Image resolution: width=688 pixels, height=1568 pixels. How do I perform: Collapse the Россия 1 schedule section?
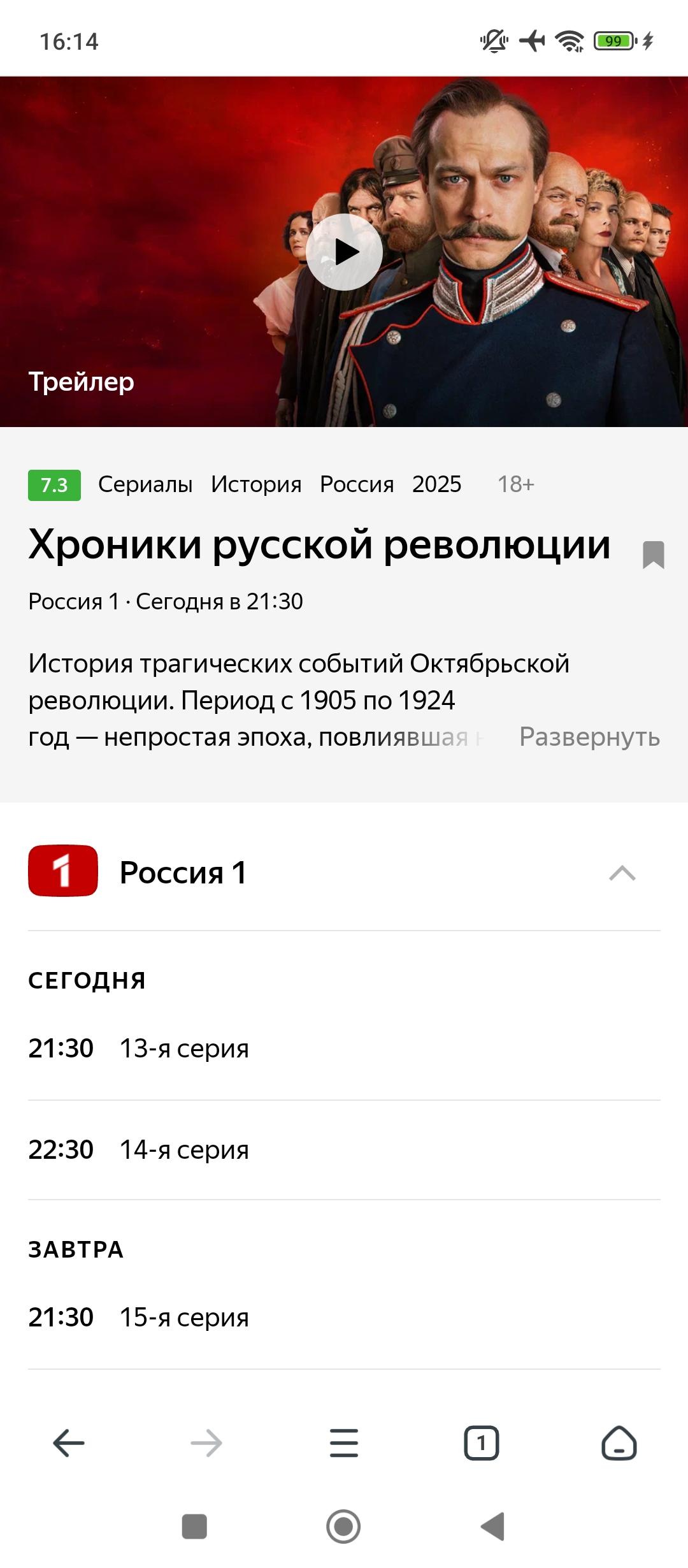622,873
